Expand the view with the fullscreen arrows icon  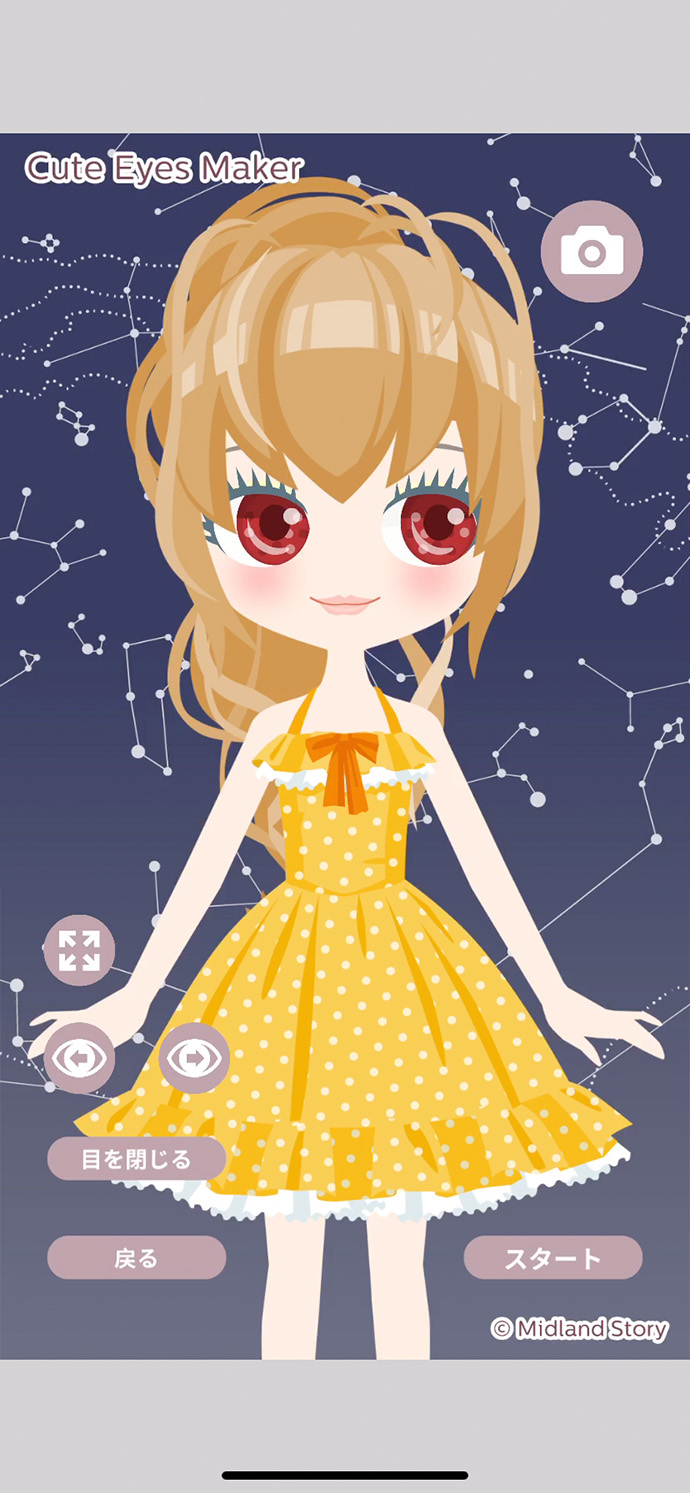(79, 950)
